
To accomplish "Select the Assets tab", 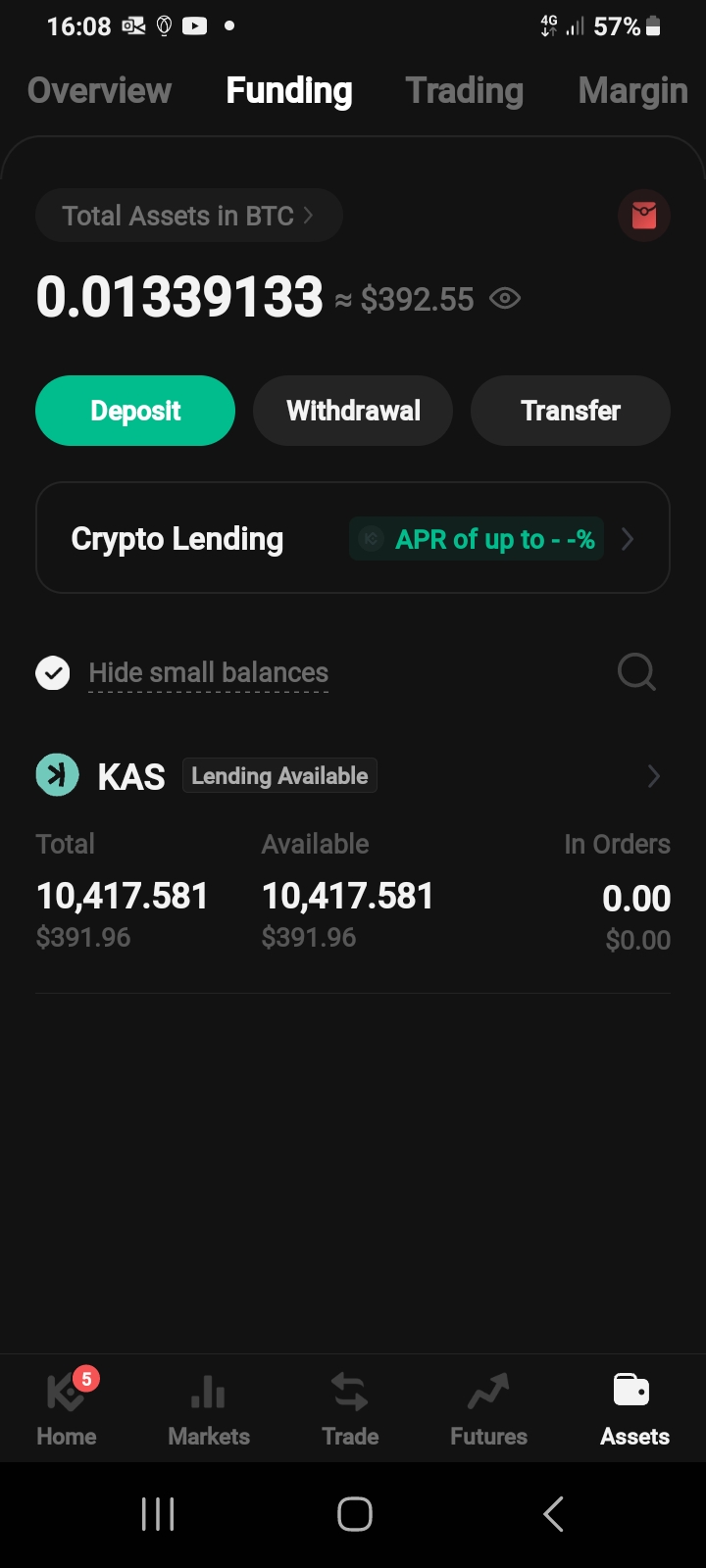I will click(634, 1408).
